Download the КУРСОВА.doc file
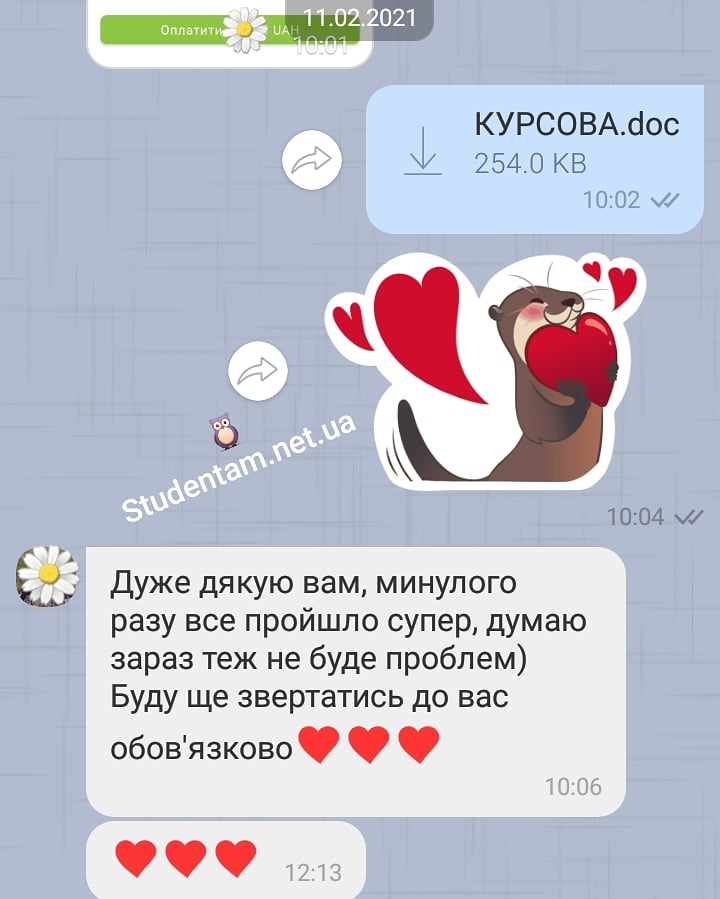This screenshot has width=720, height=899. [x=423, y=152]
